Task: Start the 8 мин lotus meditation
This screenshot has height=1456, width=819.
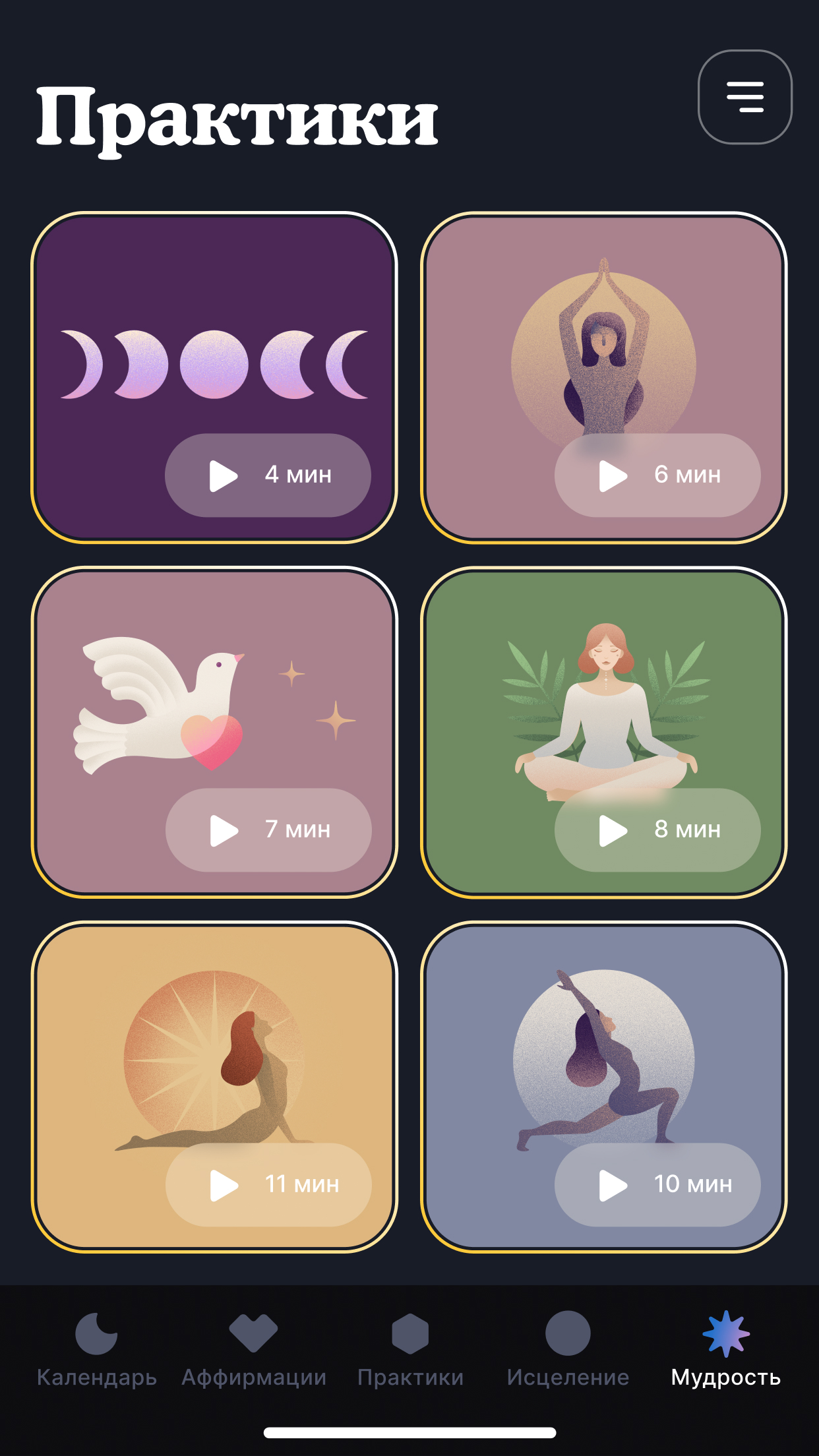Action: click(x=657, y=830)
